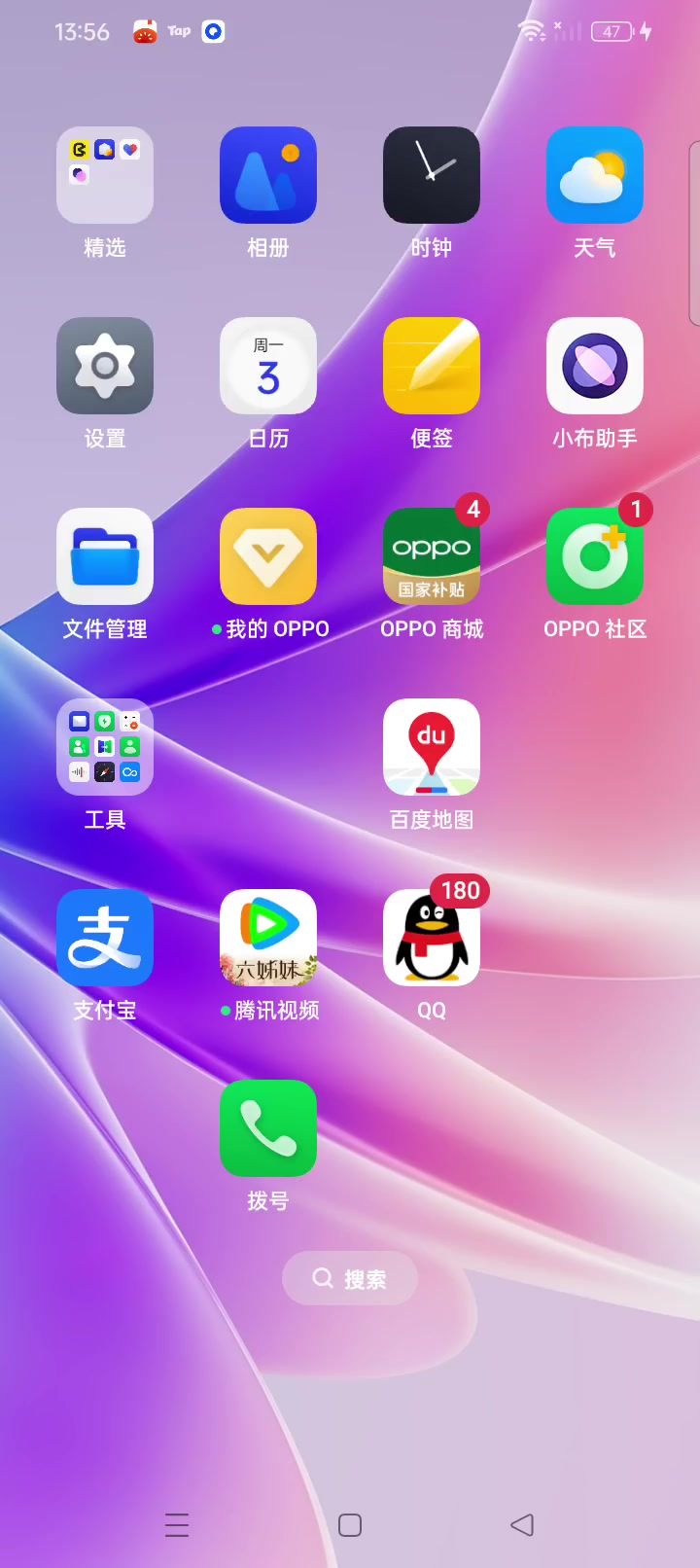Open recent apps from navigation bar
Viewport: 700px width, 1568px height.
tap(177, 1524)
